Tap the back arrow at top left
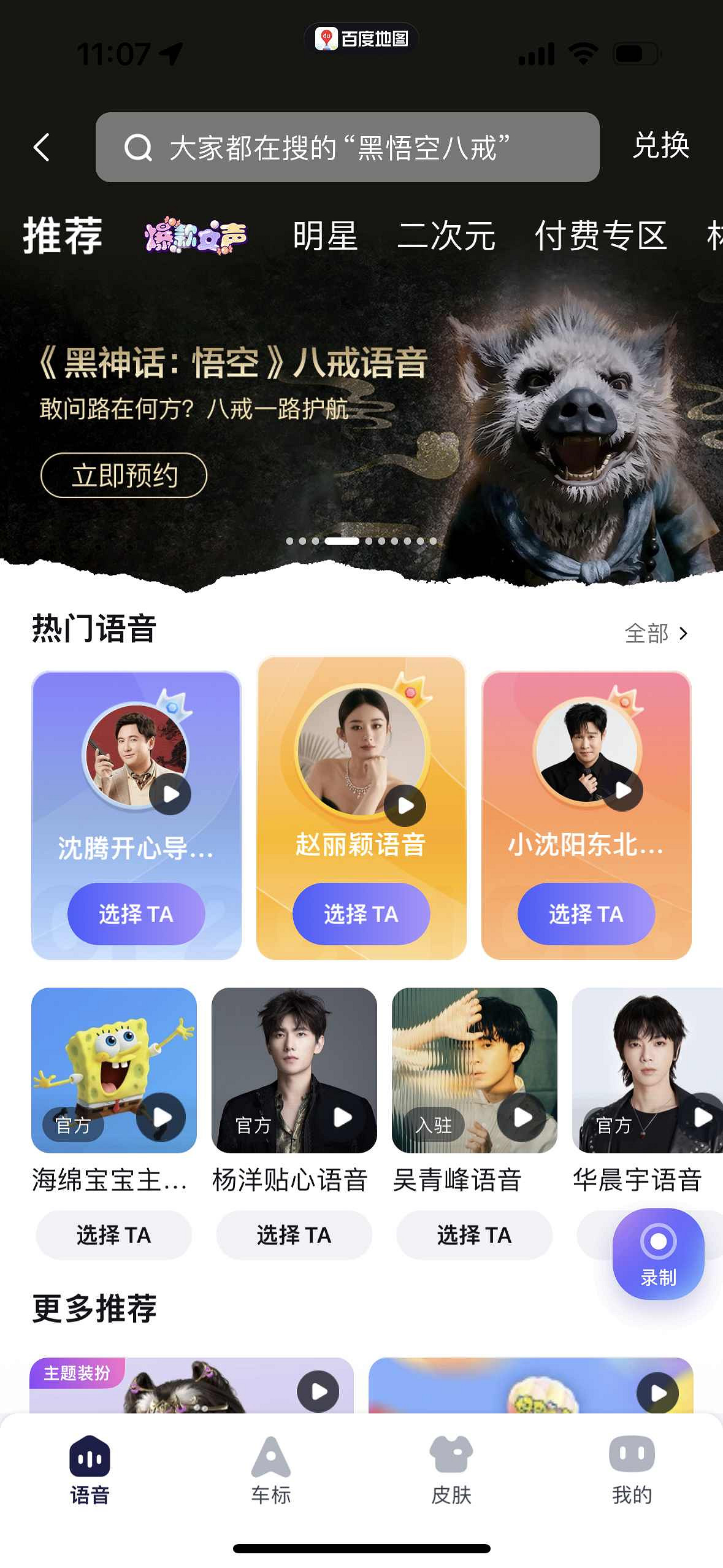The height and width of the screenshot is (1568, 723). (41, 147)
